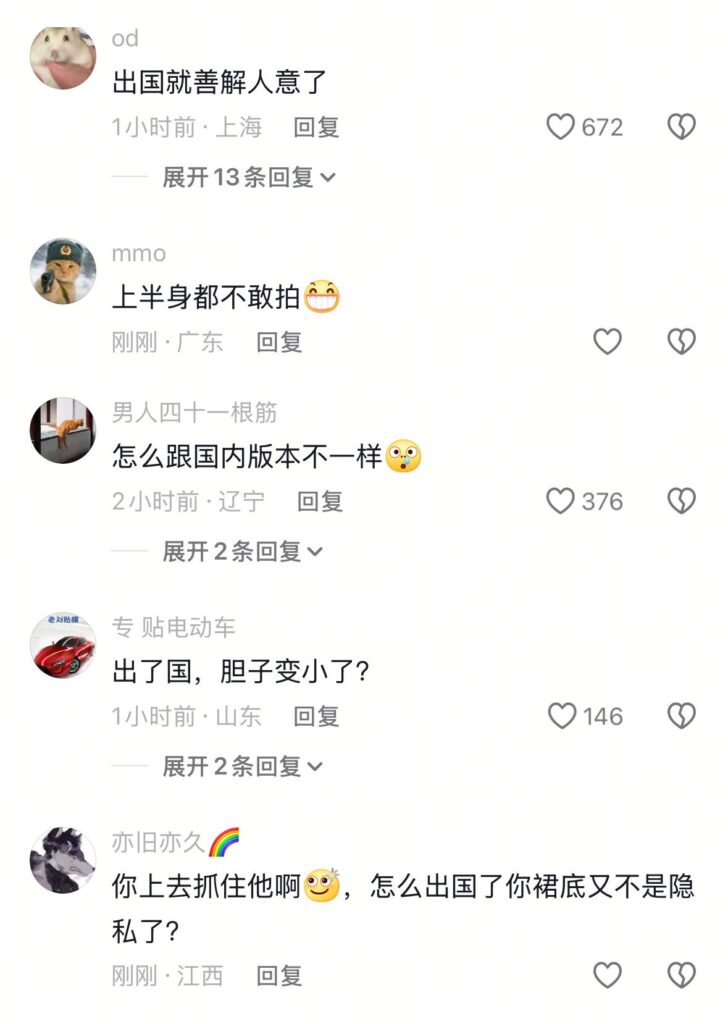Dislike mmo's comment
This screenshot has height=1024, width=728.
(x=681, y=342)
